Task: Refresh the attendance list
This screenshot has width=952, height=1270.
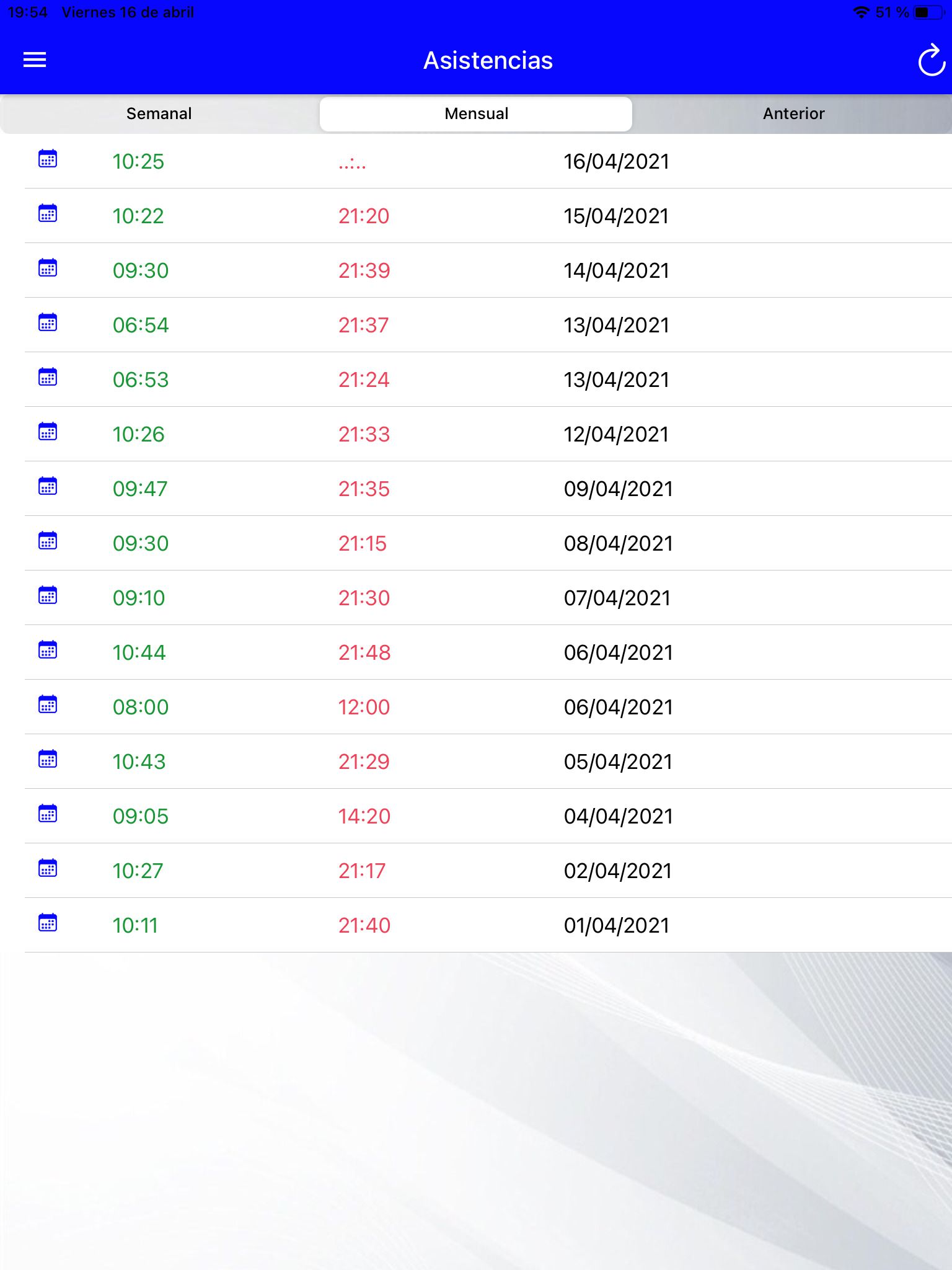Action: click(930, 61)
